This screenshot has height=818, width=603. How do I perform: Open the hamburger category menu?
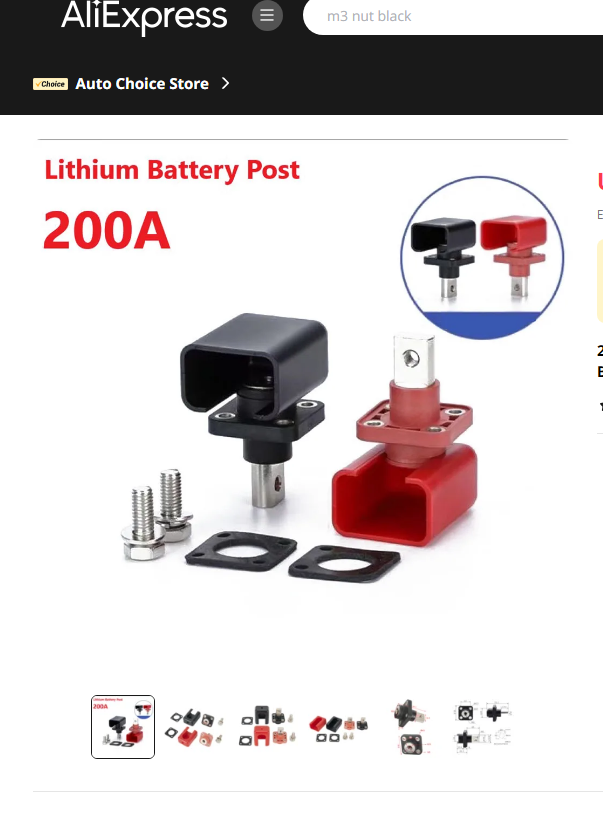tap(267, 16)
